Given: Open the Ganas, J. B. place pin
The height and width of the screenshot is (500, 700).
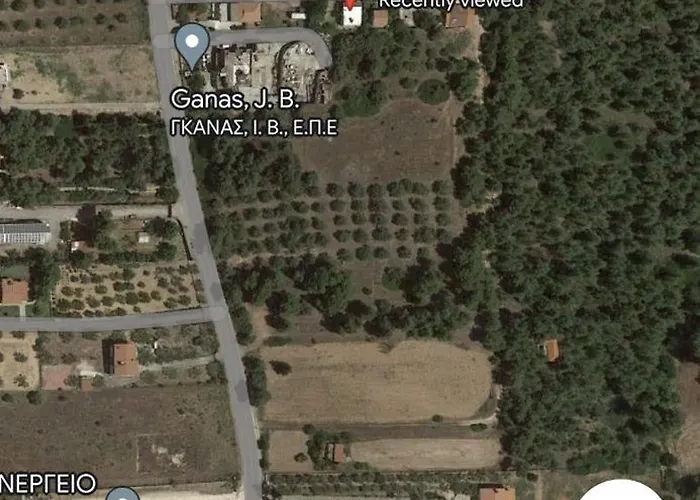Looking at the screenshot, I should tap(191, 44).
